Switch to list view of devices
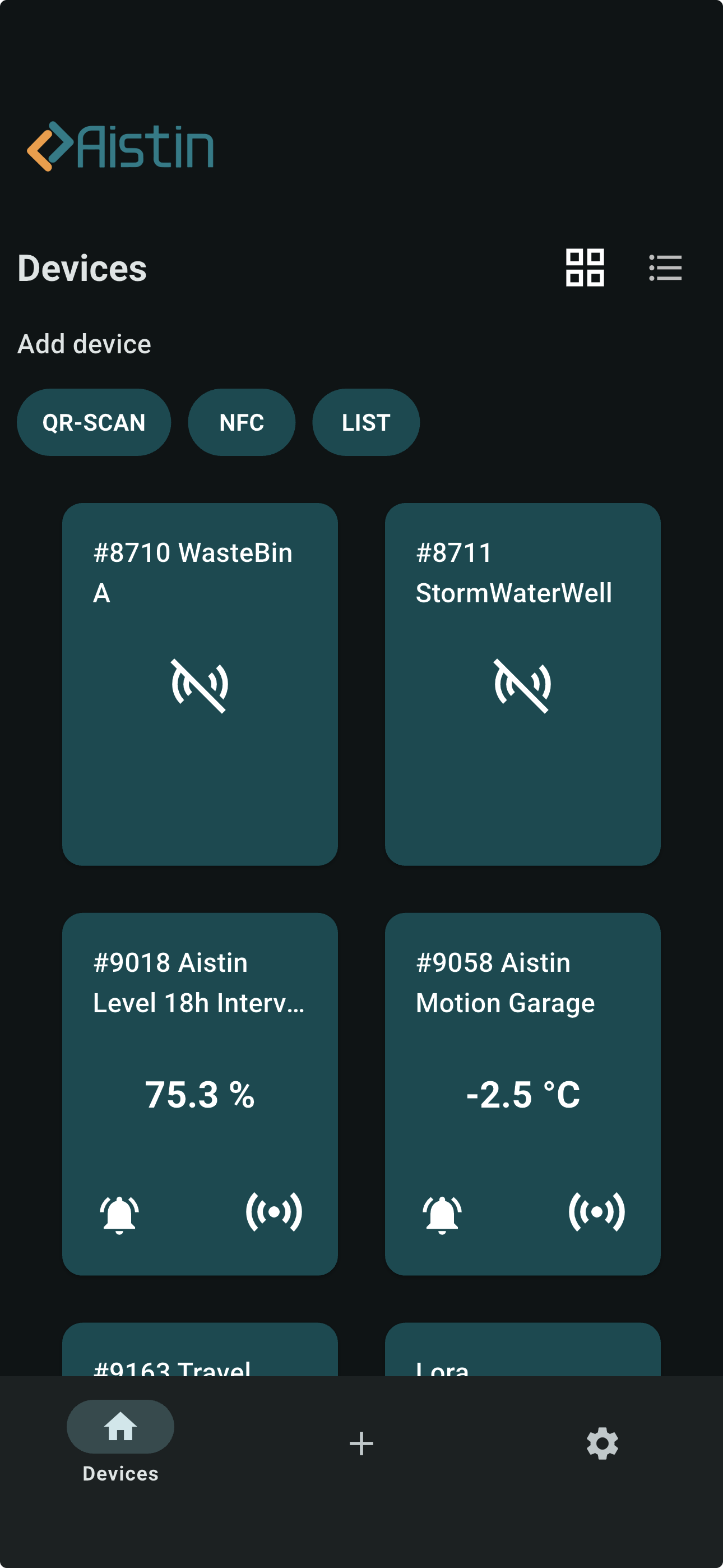This screenshot has height=1568, width=723. tap(665, 267)
